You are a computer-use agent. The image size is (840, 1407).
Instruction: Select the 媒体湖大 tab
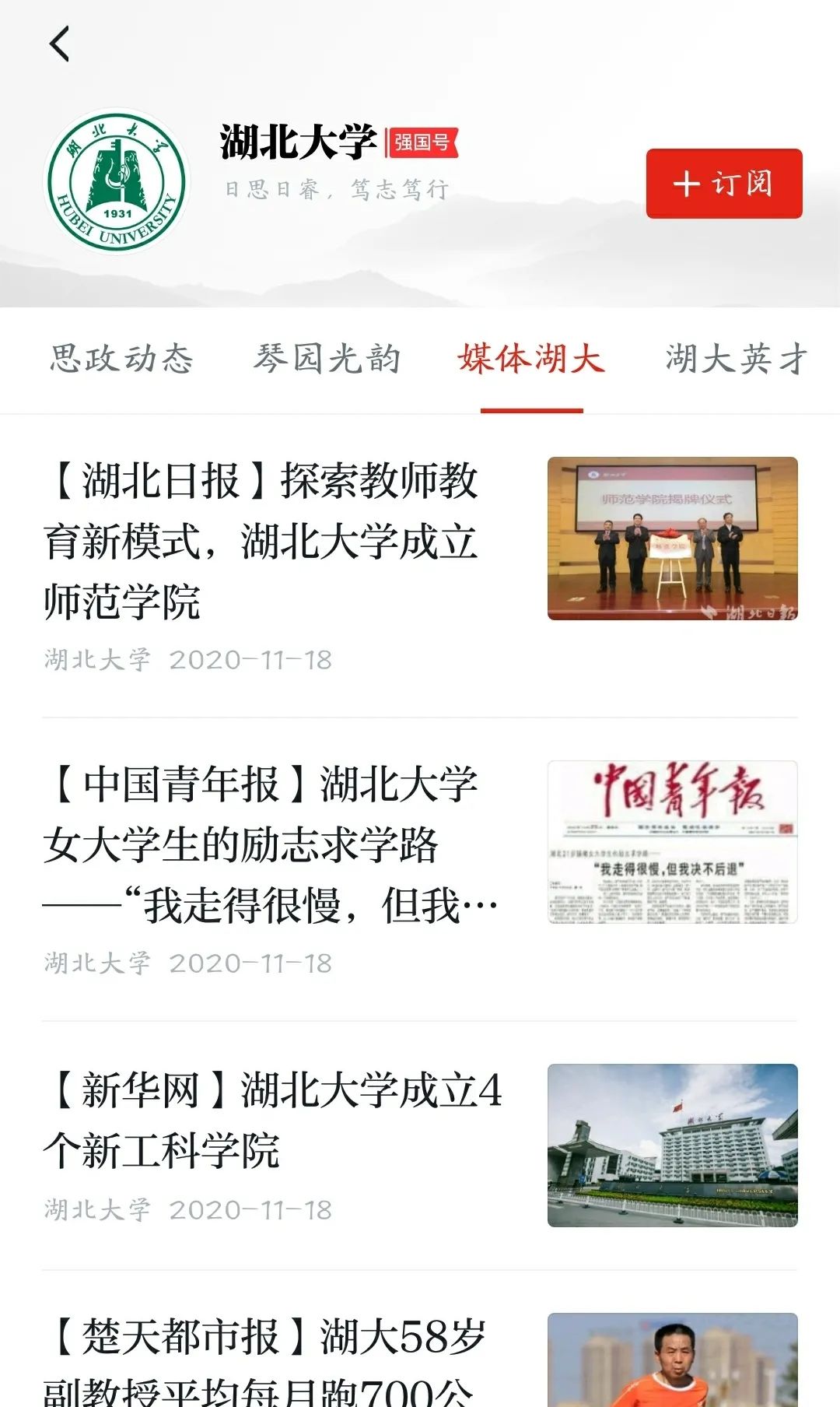(531, 359)
